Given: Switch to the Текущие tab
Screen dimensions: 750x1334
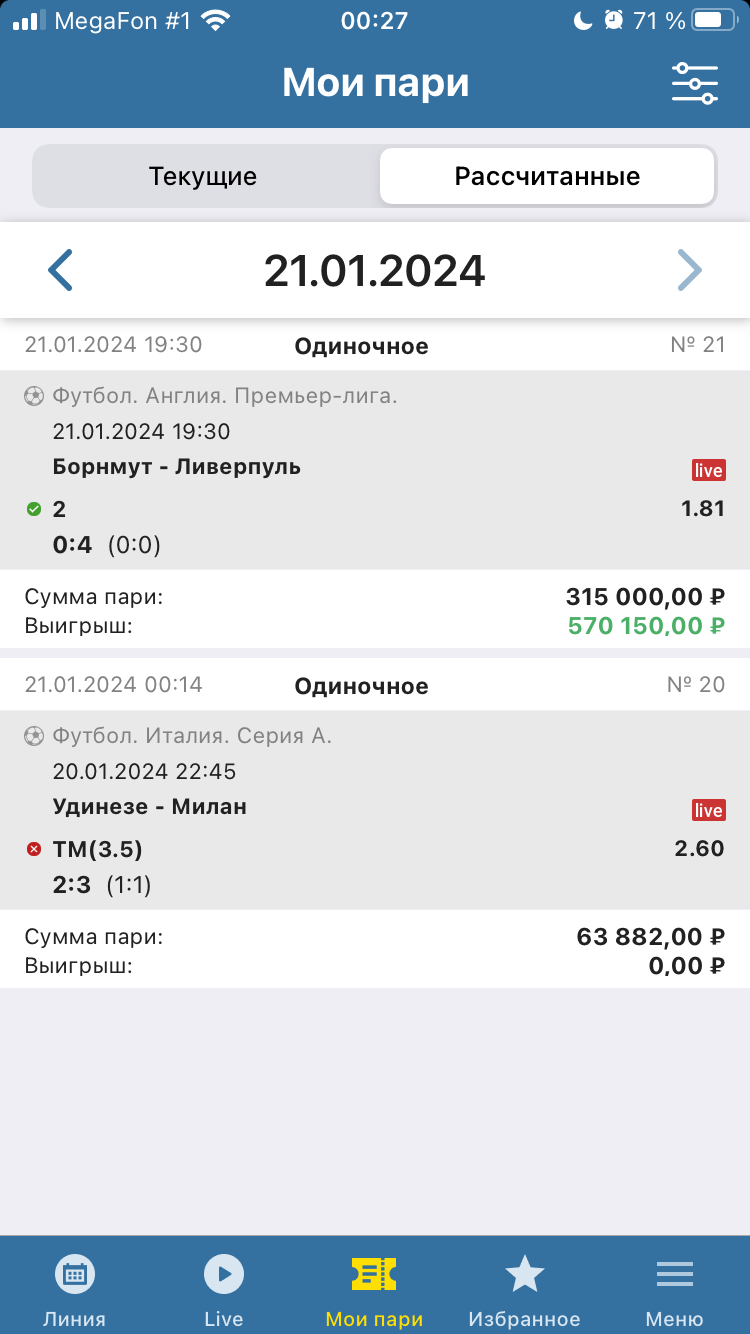Looking at the screenshot, I should click(x=203, y=177).
